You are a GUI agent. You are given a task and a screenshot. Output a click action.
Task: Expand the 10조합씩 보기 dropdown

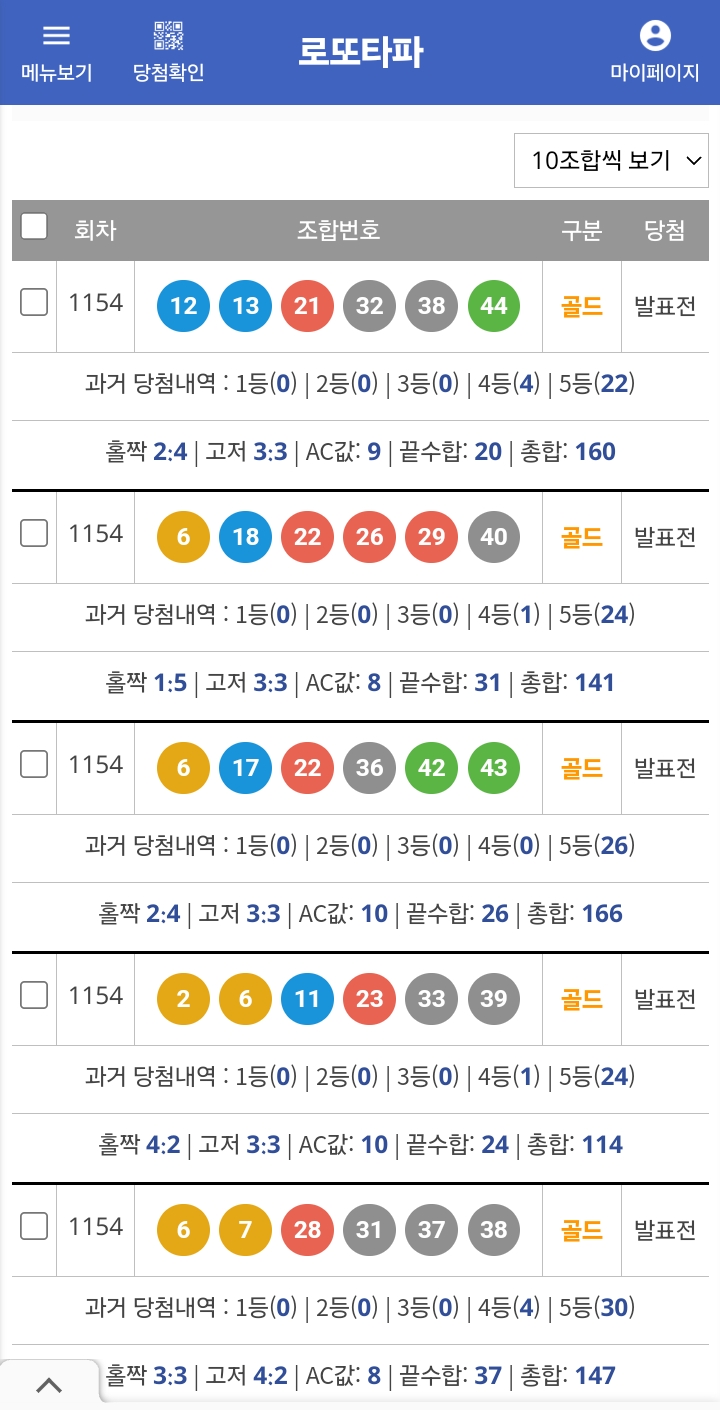(611, 160)
